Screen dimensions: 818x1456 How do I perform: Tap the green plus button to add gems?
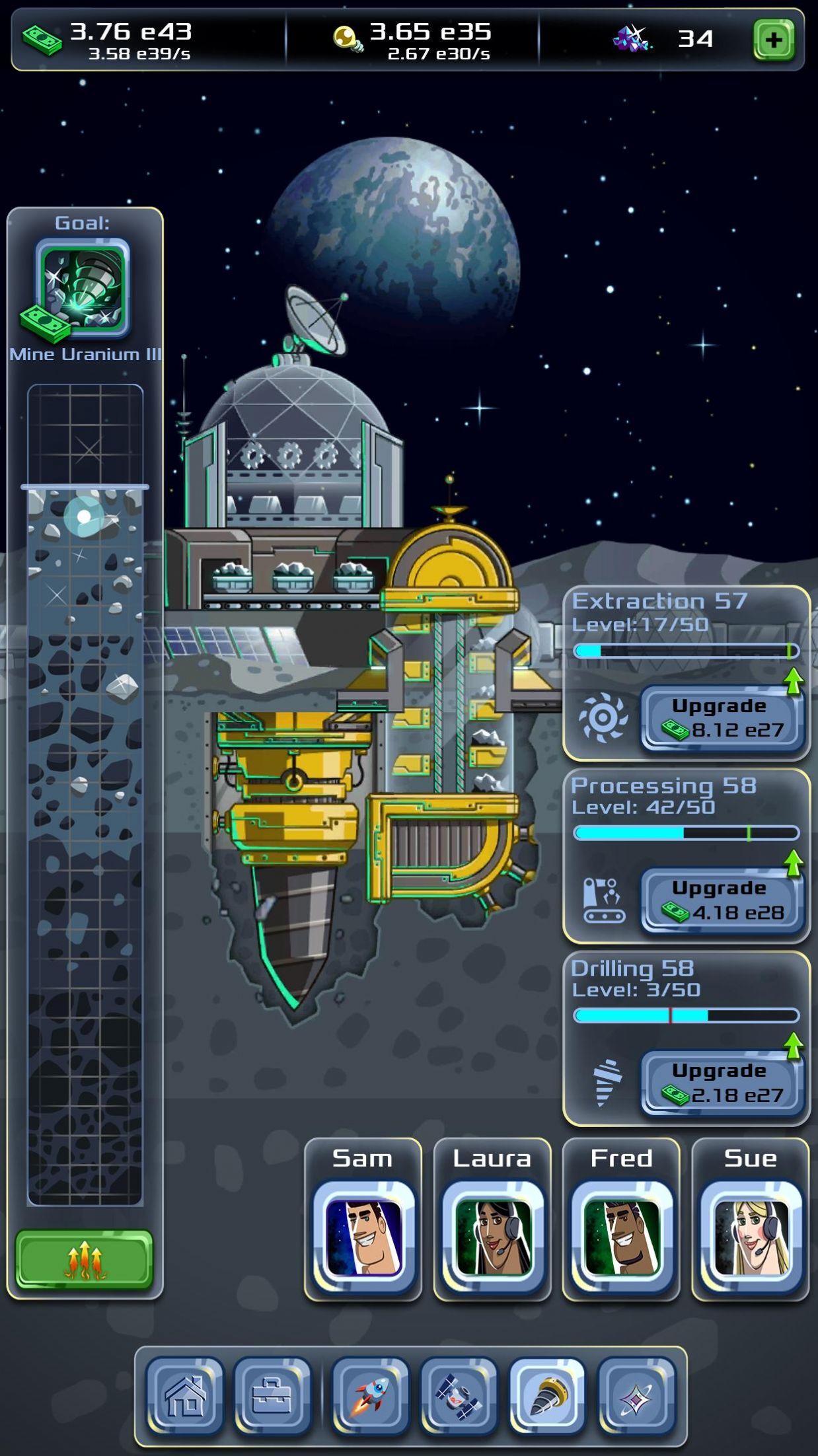[x=774, y=40]
